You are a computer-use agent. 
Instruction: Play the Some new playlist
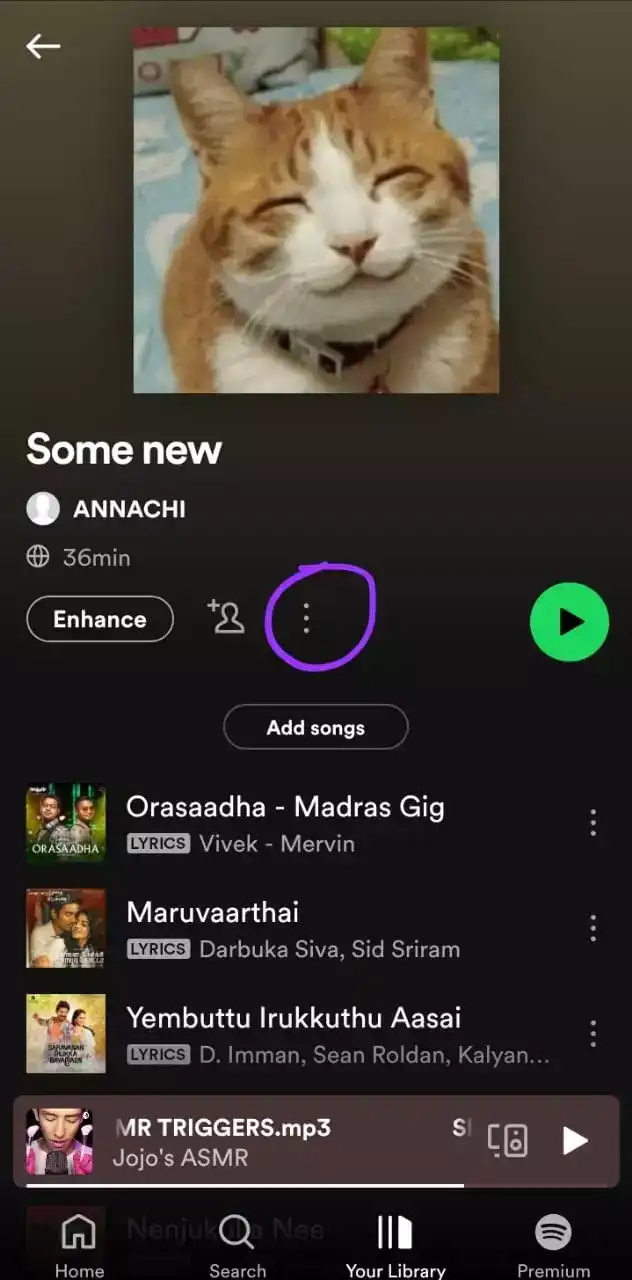tap(569, 622)
